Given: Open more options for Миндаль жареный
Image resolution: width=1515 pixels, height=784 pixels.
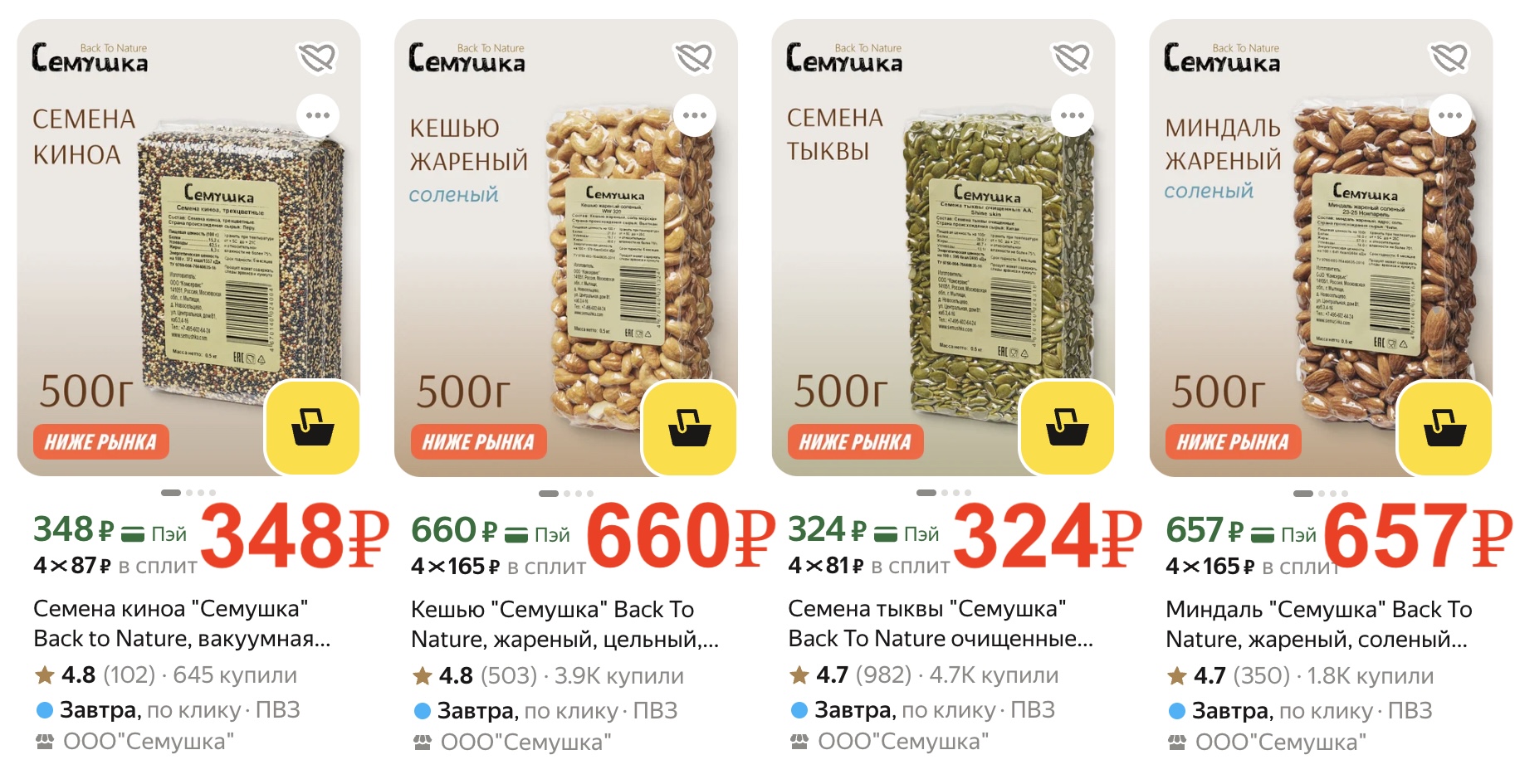Looking at the screenshot, I should coord(1450,115).
